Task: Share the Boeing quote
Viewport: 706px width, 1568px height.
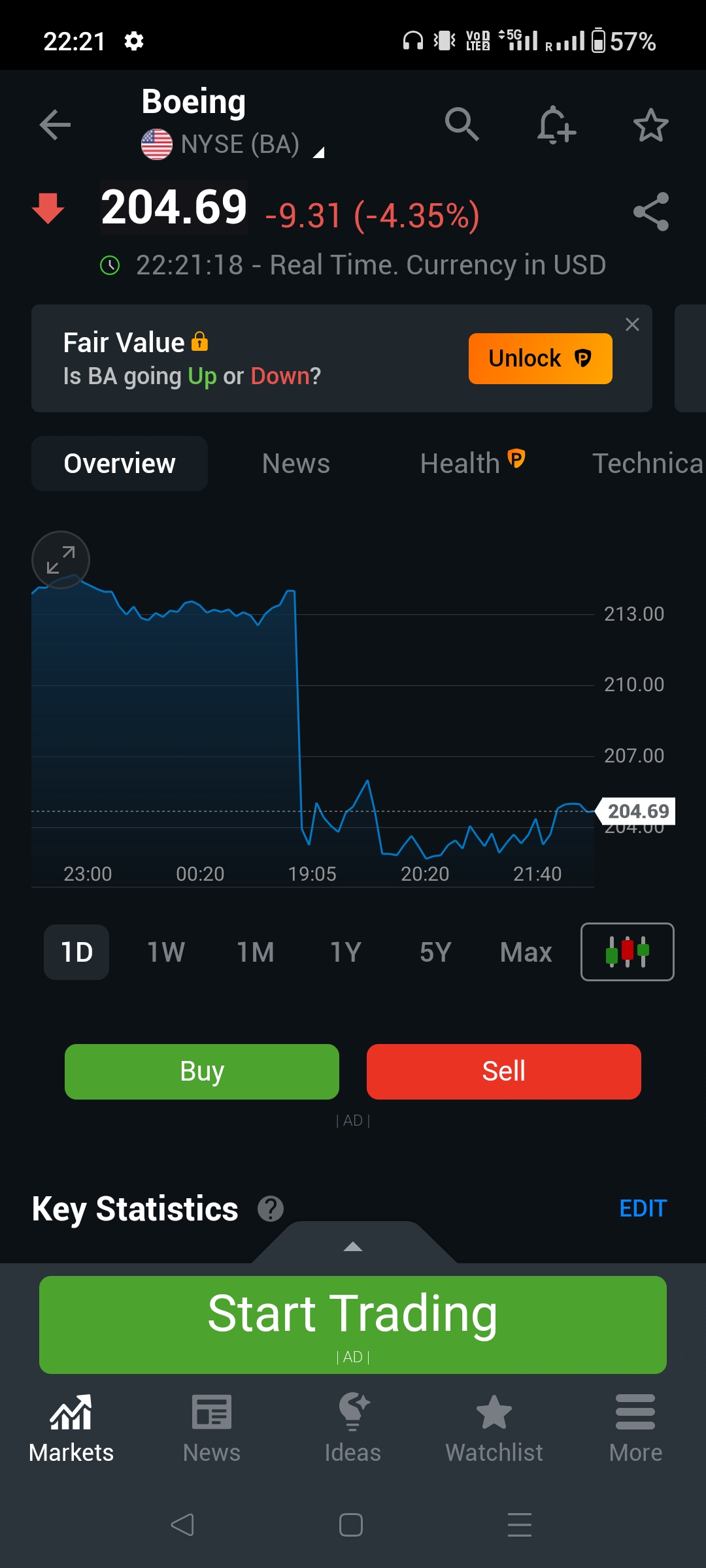Action: (x=651, y=212)
